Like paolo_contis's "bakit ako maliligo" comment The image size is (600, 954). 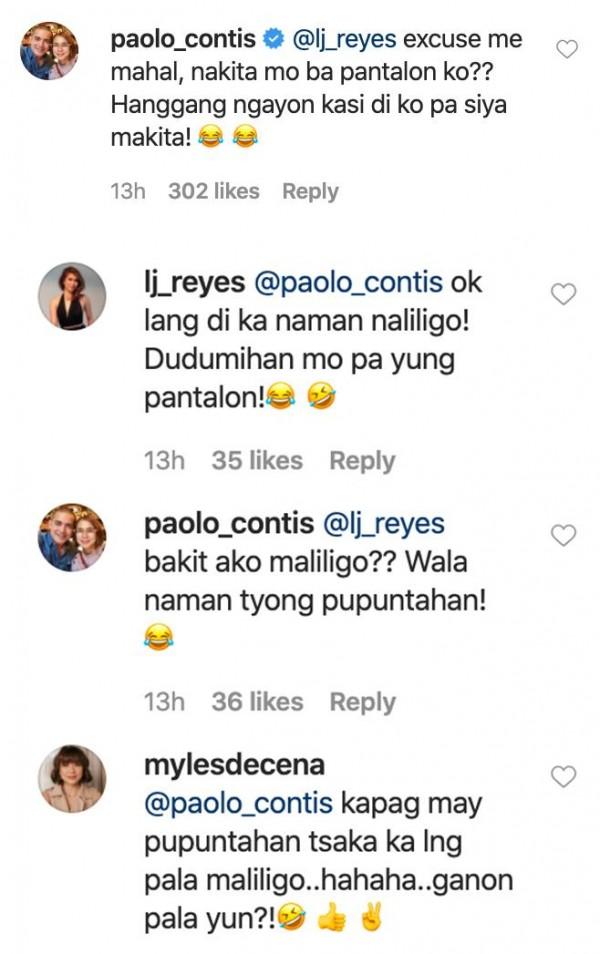[x=565, y=535]
